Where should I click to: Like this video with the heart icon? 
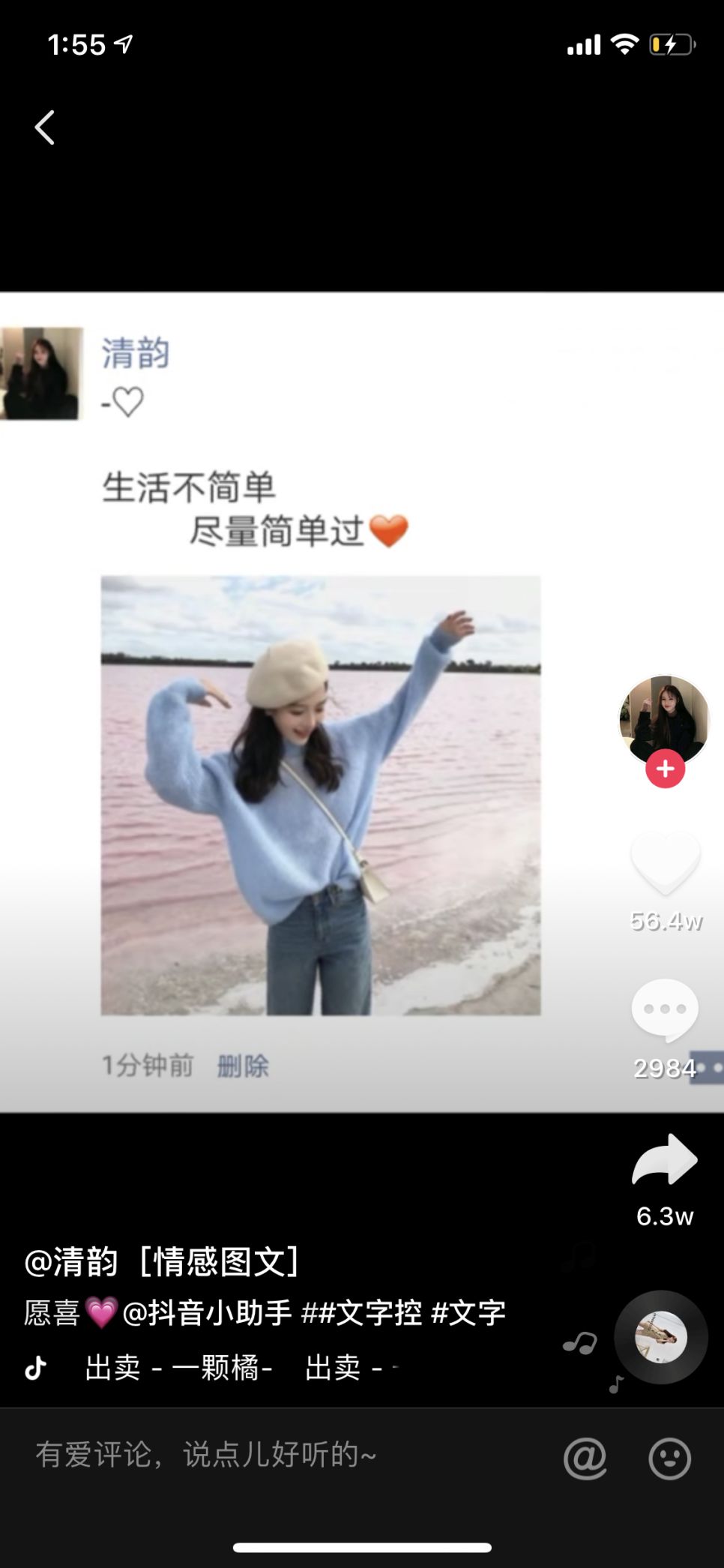tap(666, 863)
